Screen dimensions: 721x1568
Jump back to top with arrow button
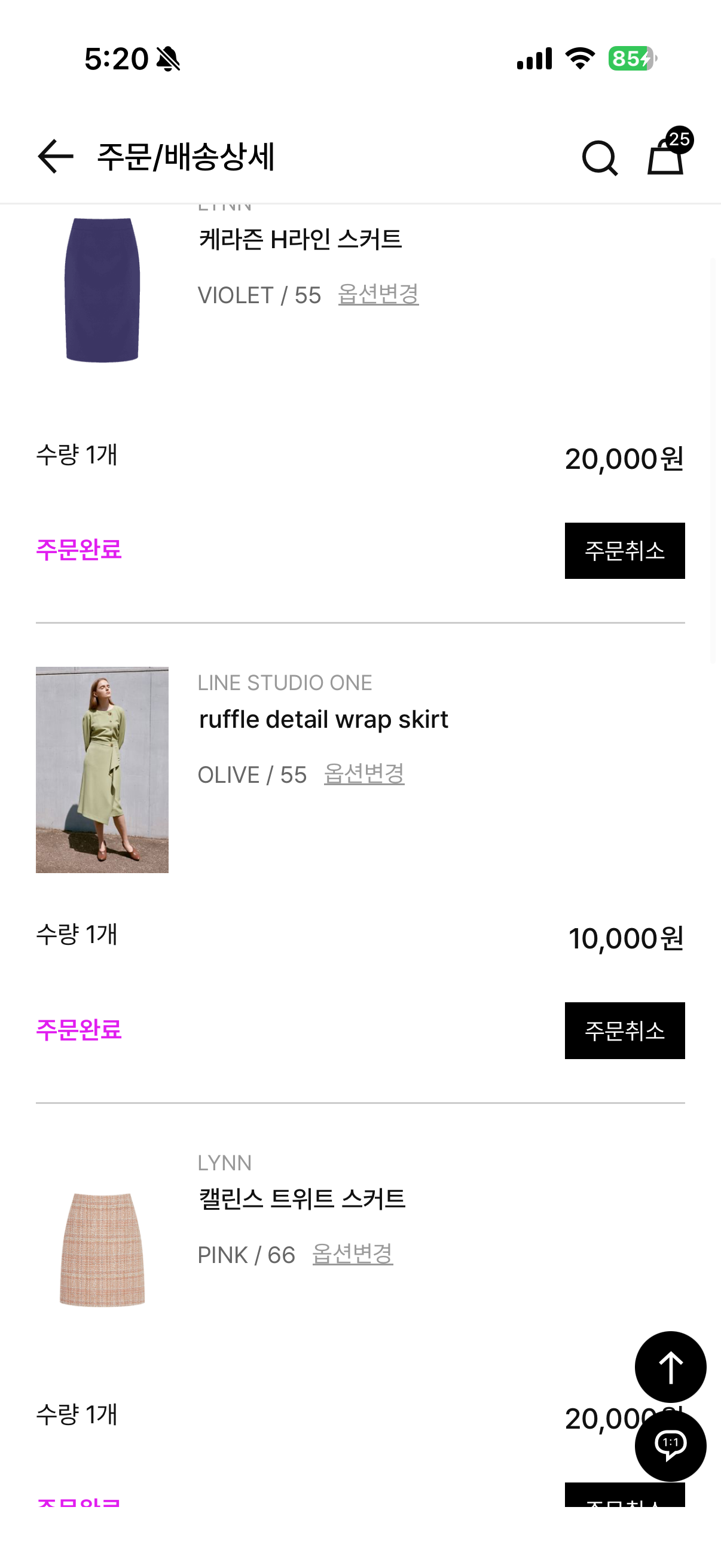point(670,1367)
